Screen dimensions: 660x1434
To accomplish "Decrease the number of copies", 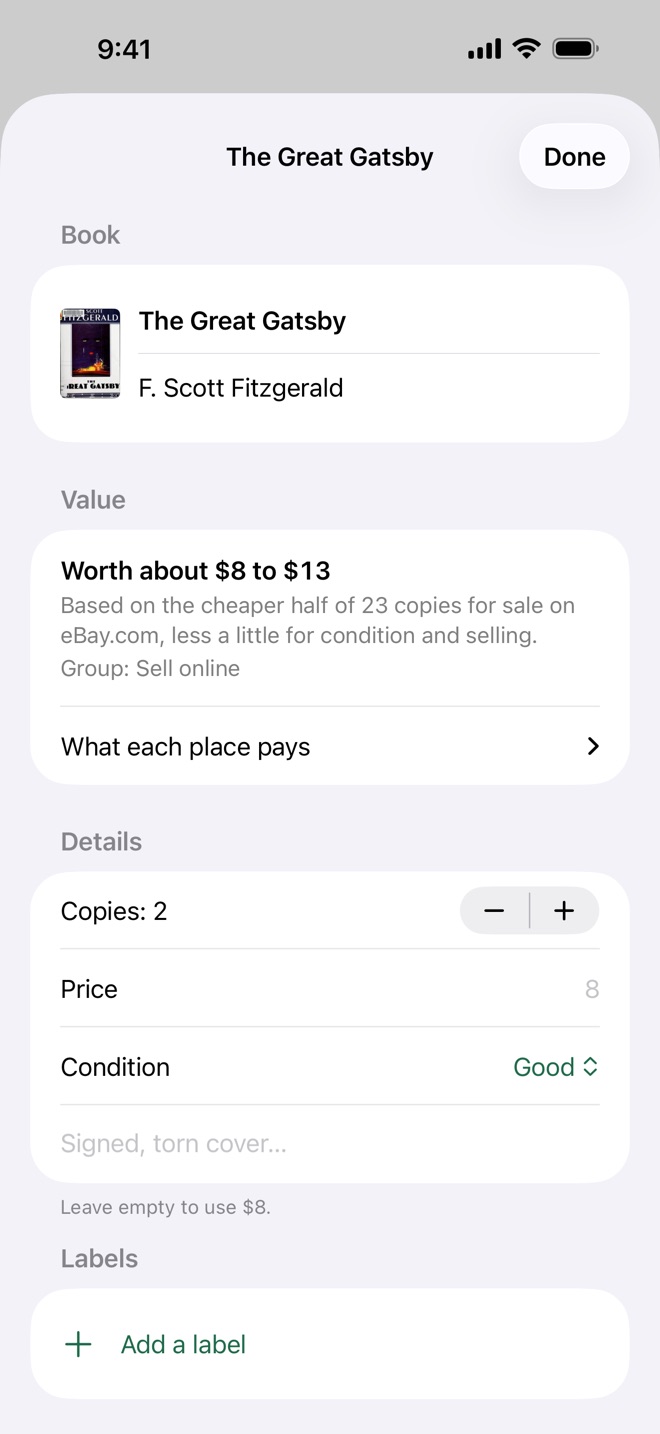I will [494, 911].
